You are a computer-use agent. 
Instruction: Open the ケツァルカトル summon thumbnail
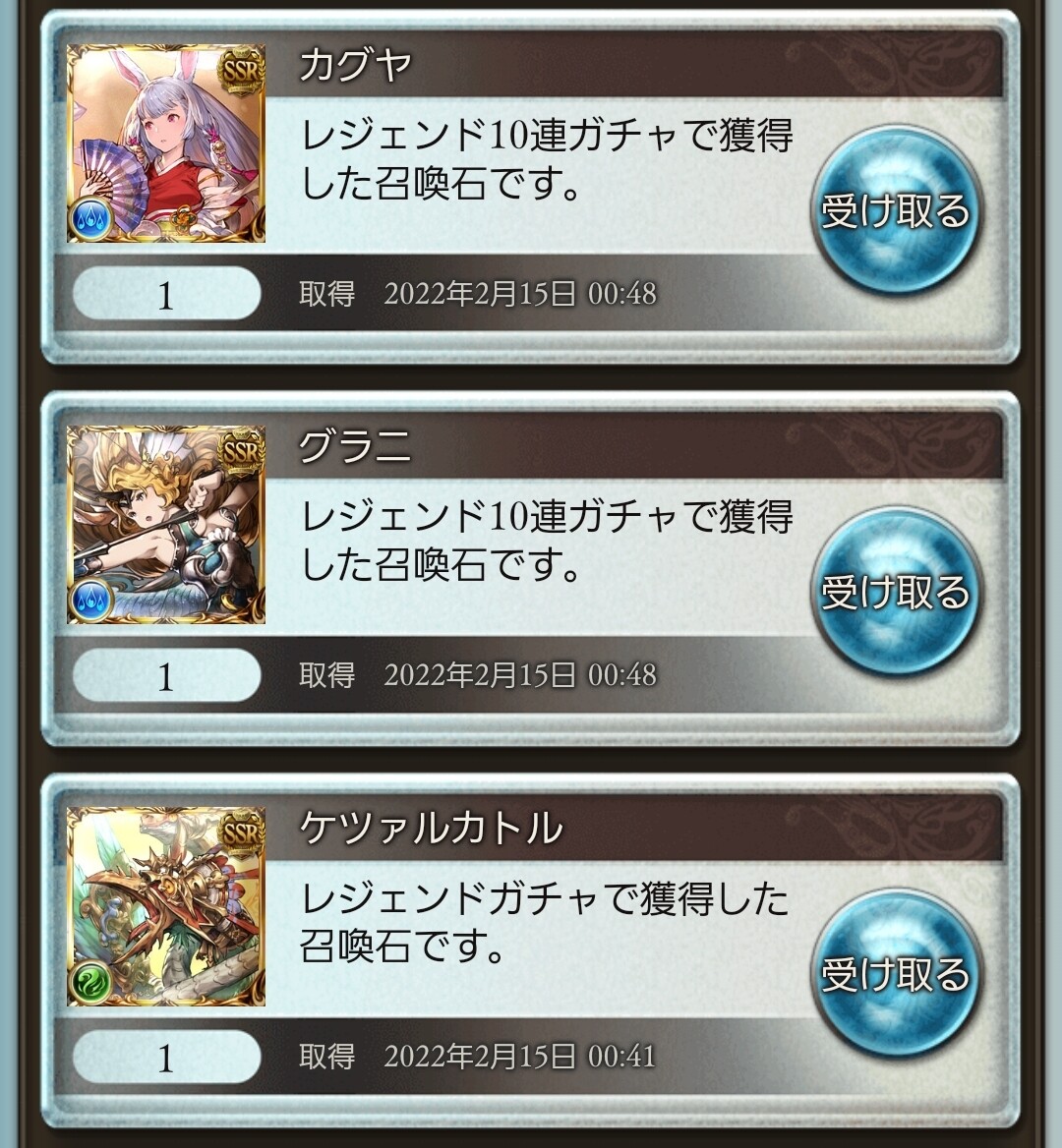pos(166,906)
